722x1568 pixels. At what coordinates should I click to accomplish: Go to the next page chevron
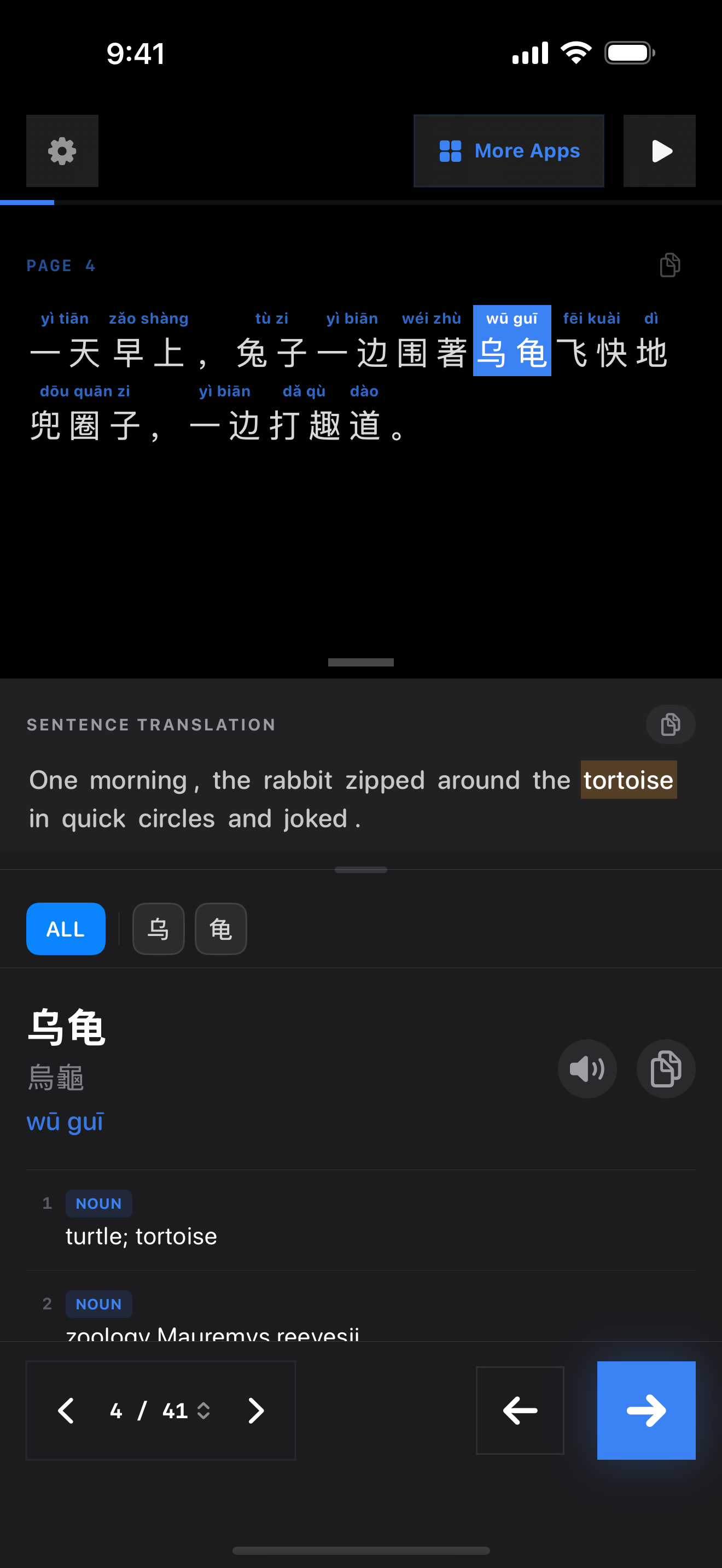click(x=255, y=1411)
